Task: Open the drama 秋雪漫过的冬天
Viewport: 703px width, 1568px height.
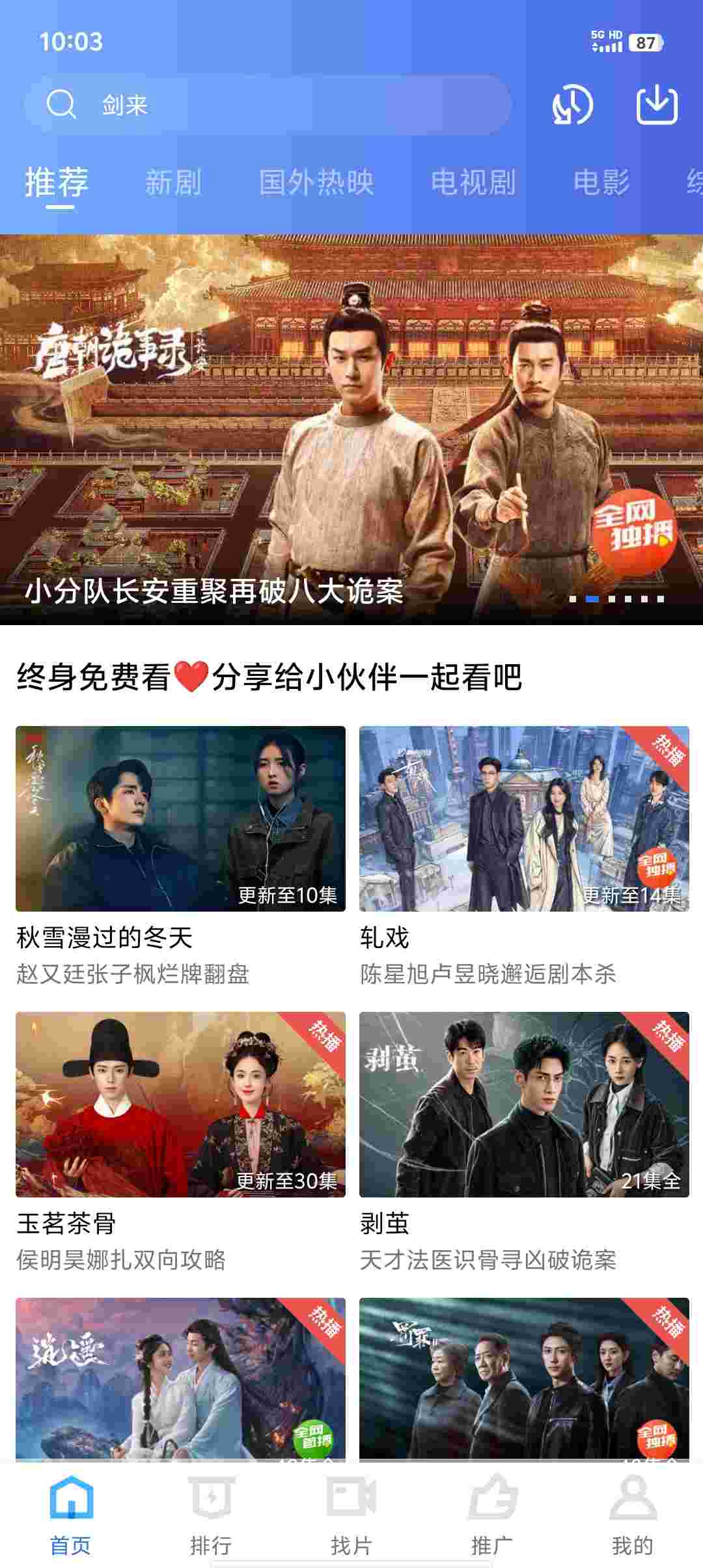Action: (x=180, y=819)
